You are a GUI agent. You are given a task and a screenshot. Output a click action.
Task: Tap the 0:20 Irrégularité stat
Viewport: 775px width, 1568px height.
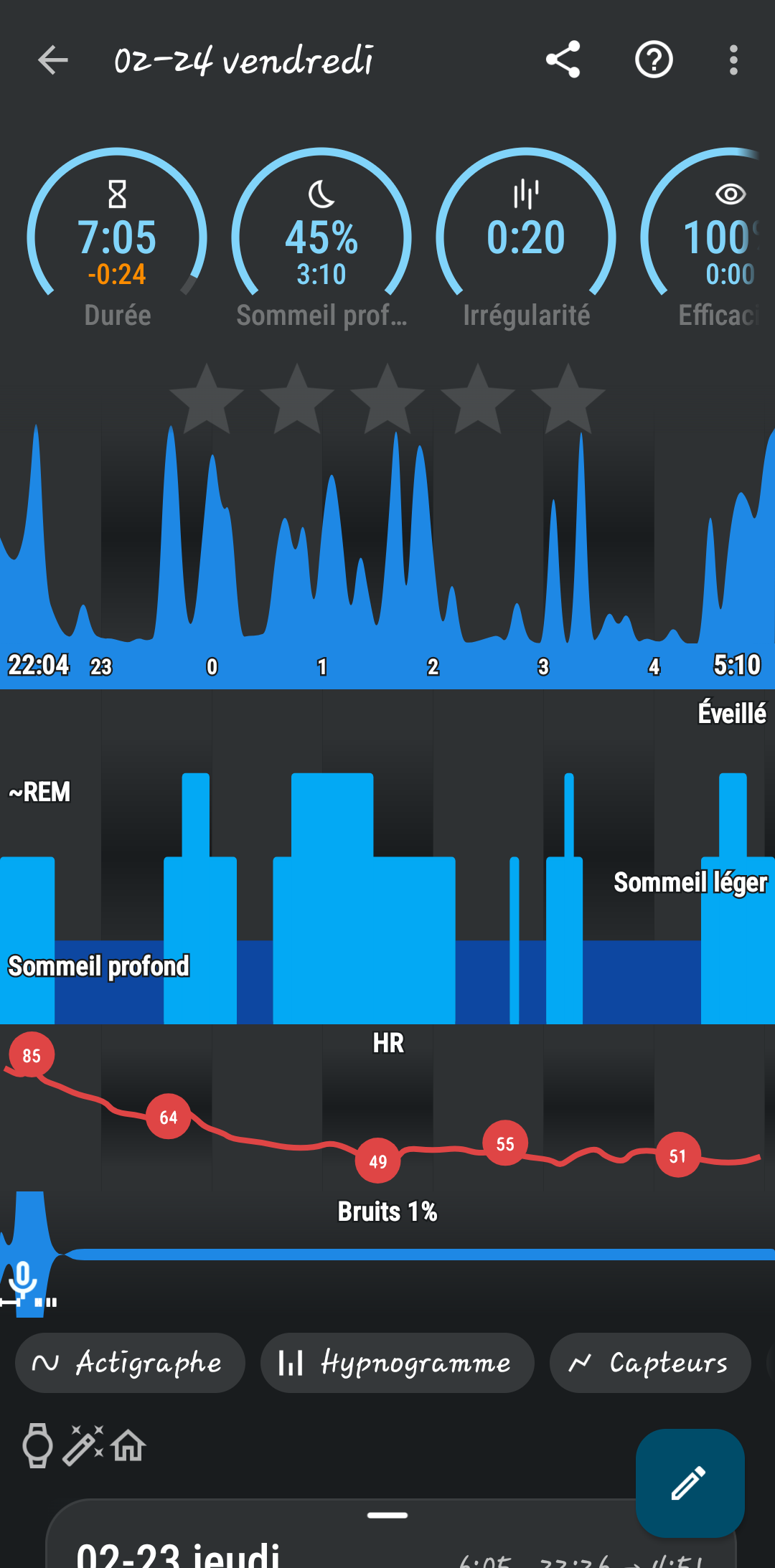point(526,237)
